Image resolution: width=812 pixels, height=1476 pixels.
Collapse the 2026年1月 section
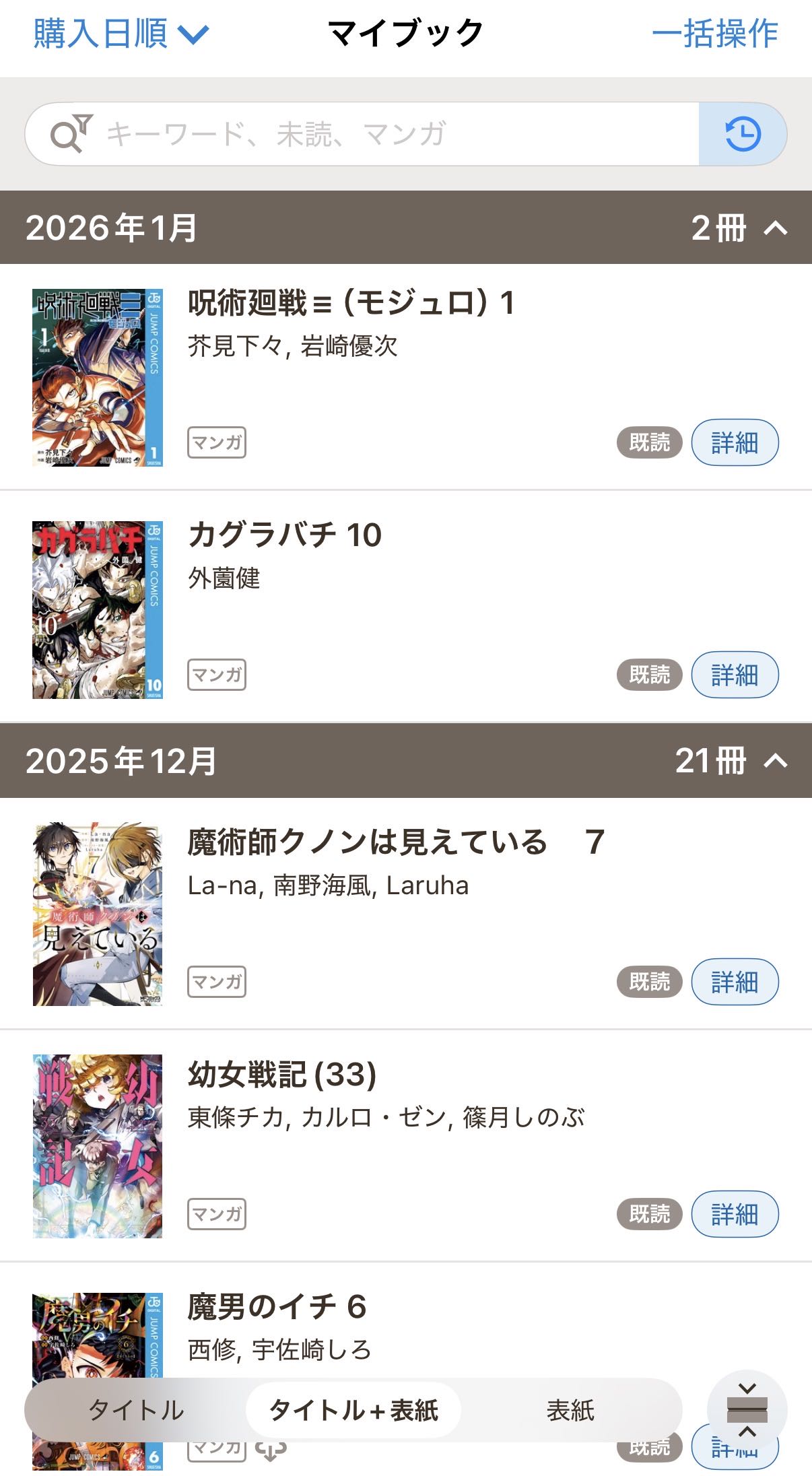(776, 228)
